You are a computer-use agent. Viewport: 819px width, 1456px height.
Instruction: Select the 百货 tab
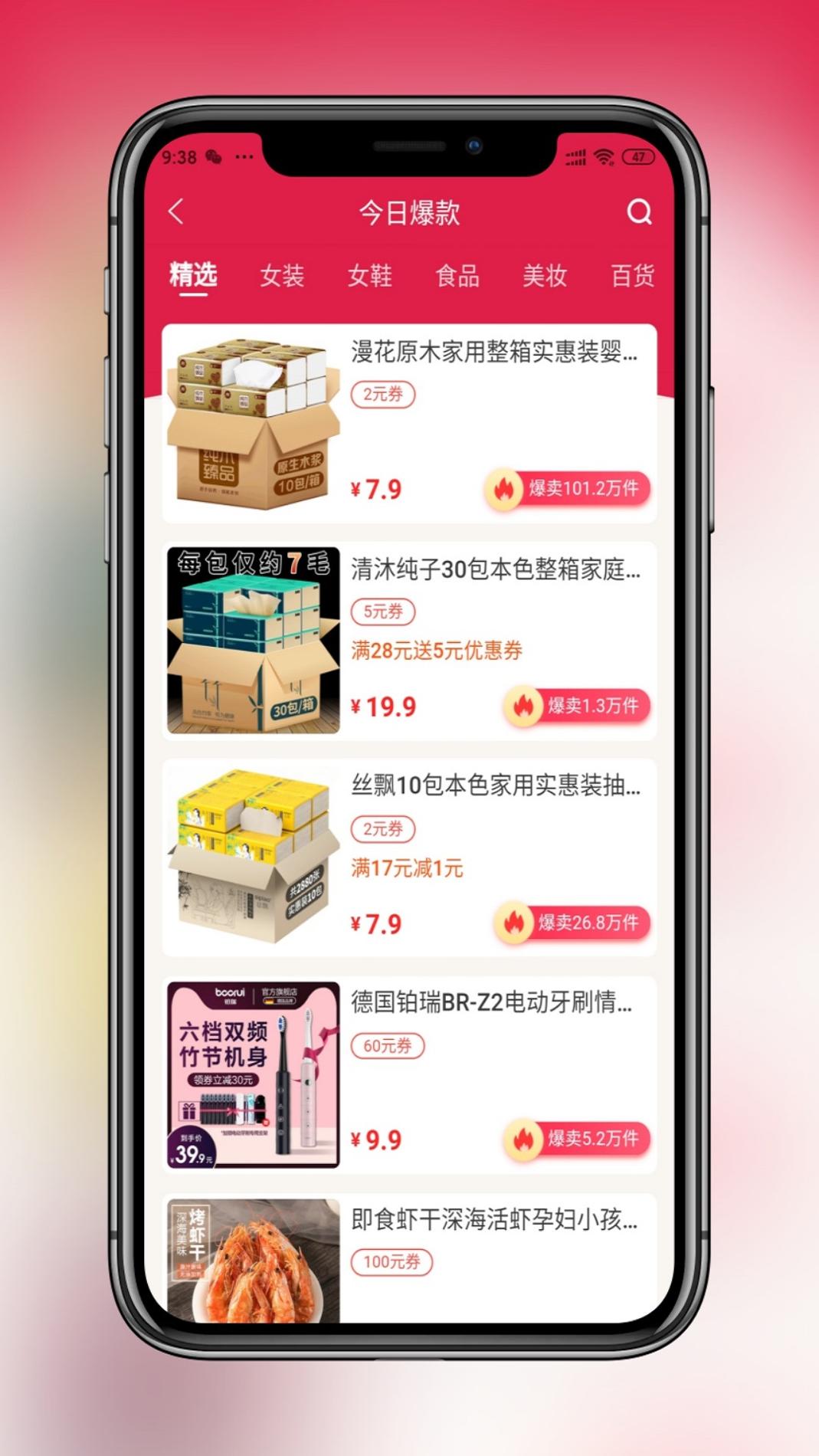[631, 277]
